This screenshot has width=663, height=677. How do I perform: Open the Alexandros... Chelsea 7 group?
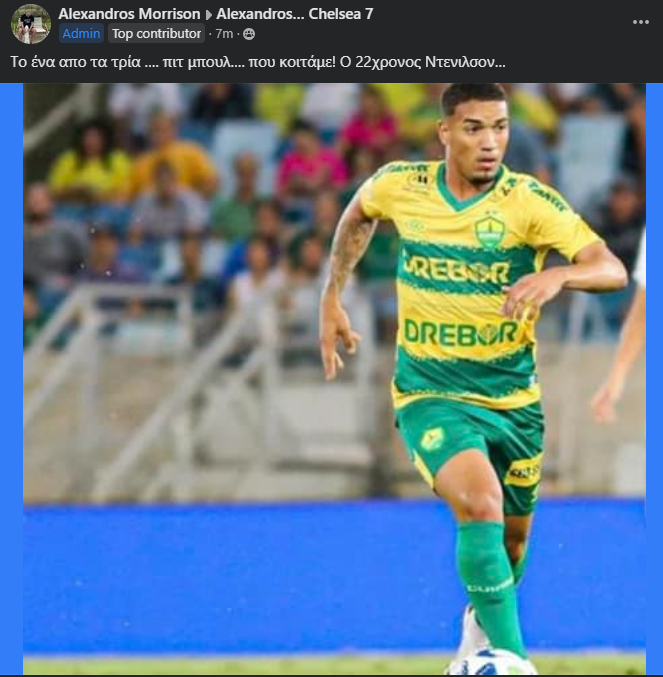[295, 14]
